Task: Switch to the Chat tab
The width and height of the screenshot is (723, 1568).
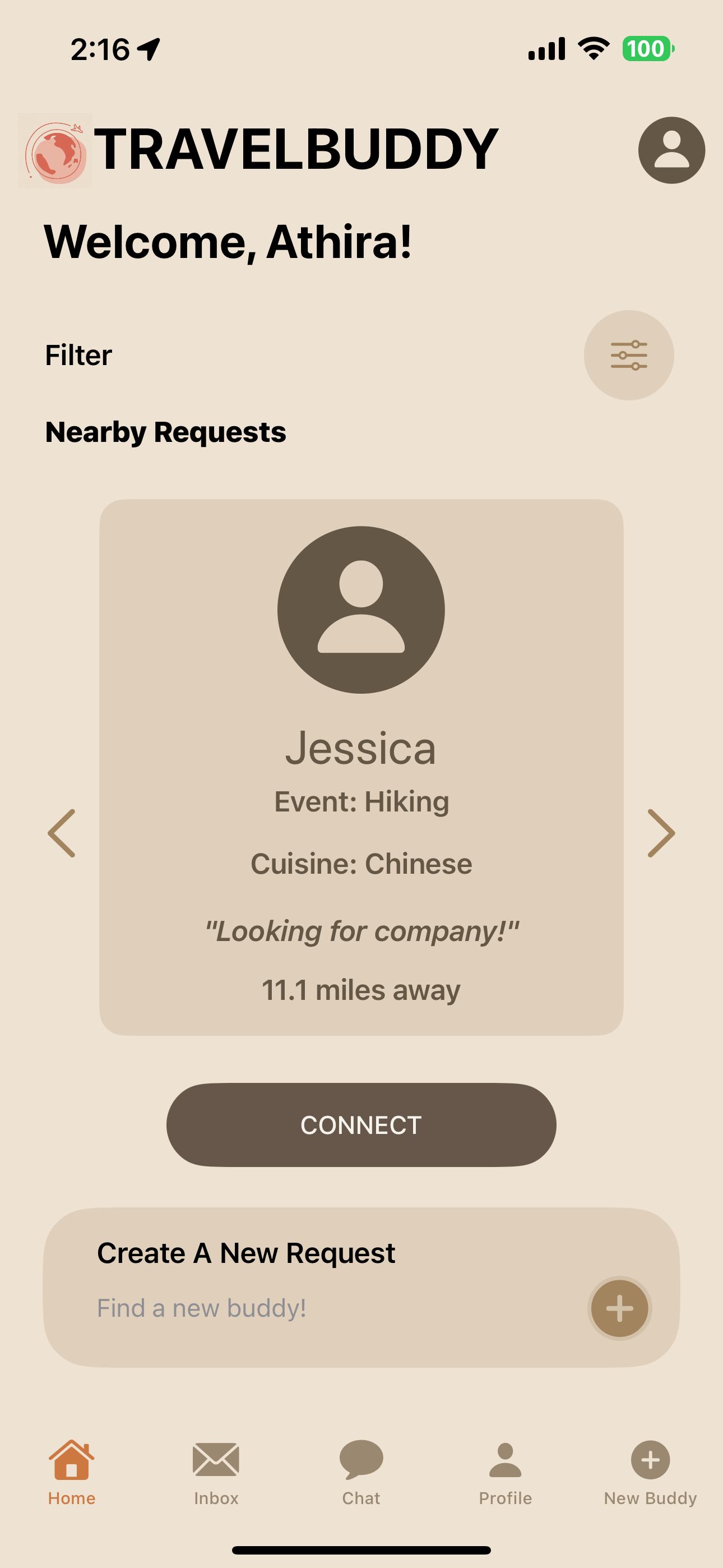Action: [361, 1472]
